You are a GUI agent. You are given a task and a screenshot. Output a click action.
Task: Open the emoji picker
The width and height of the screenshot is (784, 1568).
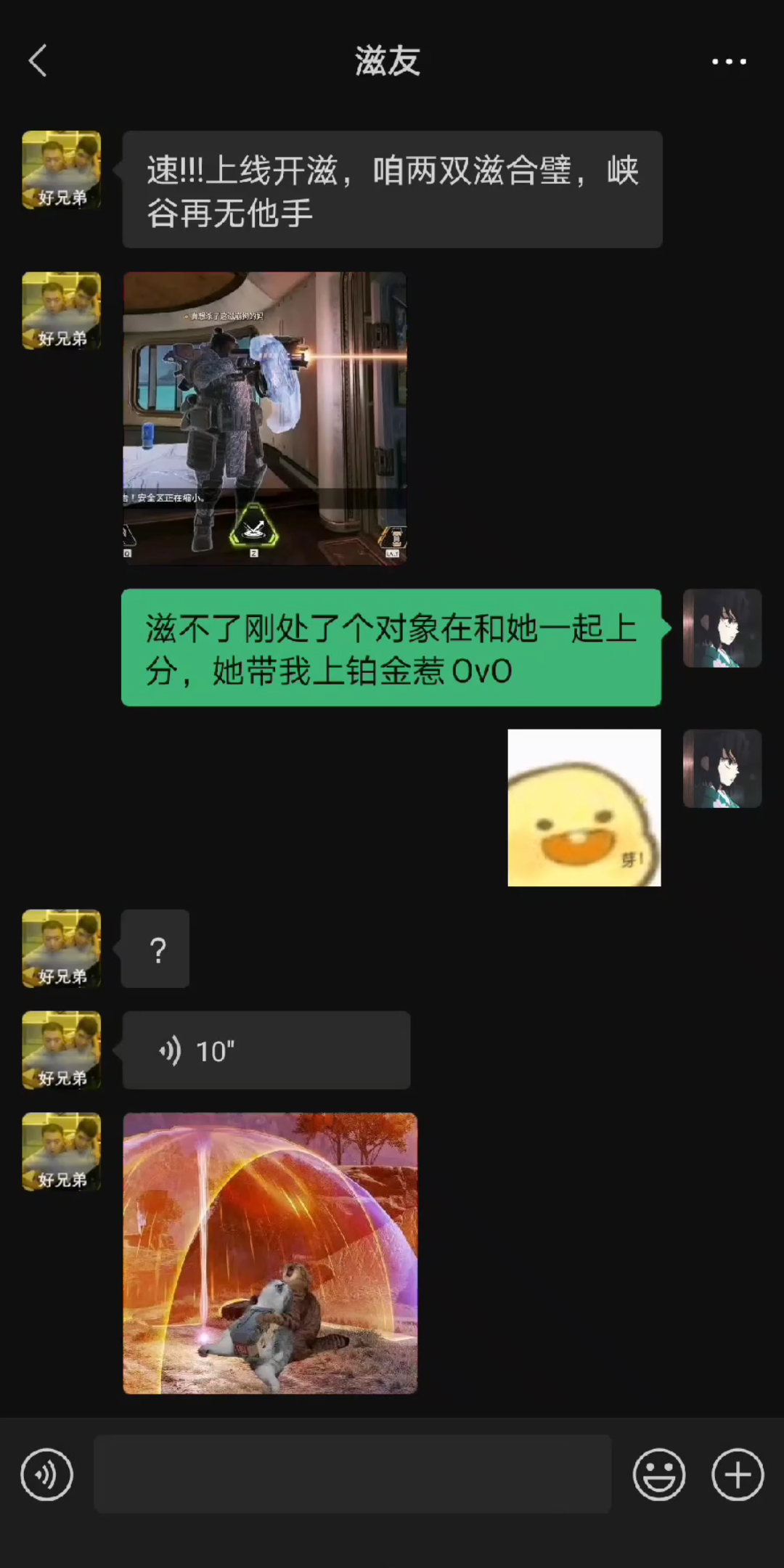pyautogui.click(x=659, y=1475)
